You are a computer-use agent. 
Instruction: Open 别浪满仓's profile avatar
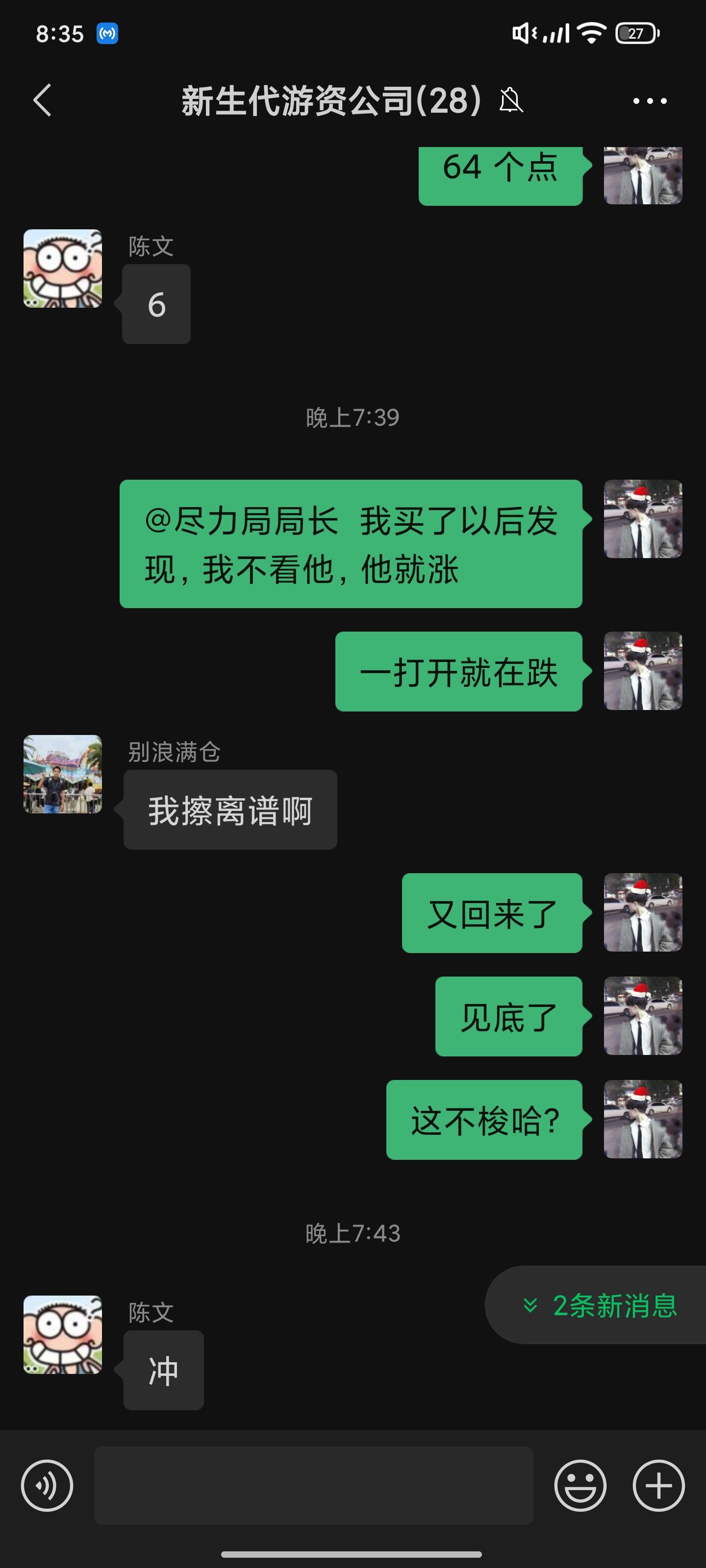click(63, 774)
